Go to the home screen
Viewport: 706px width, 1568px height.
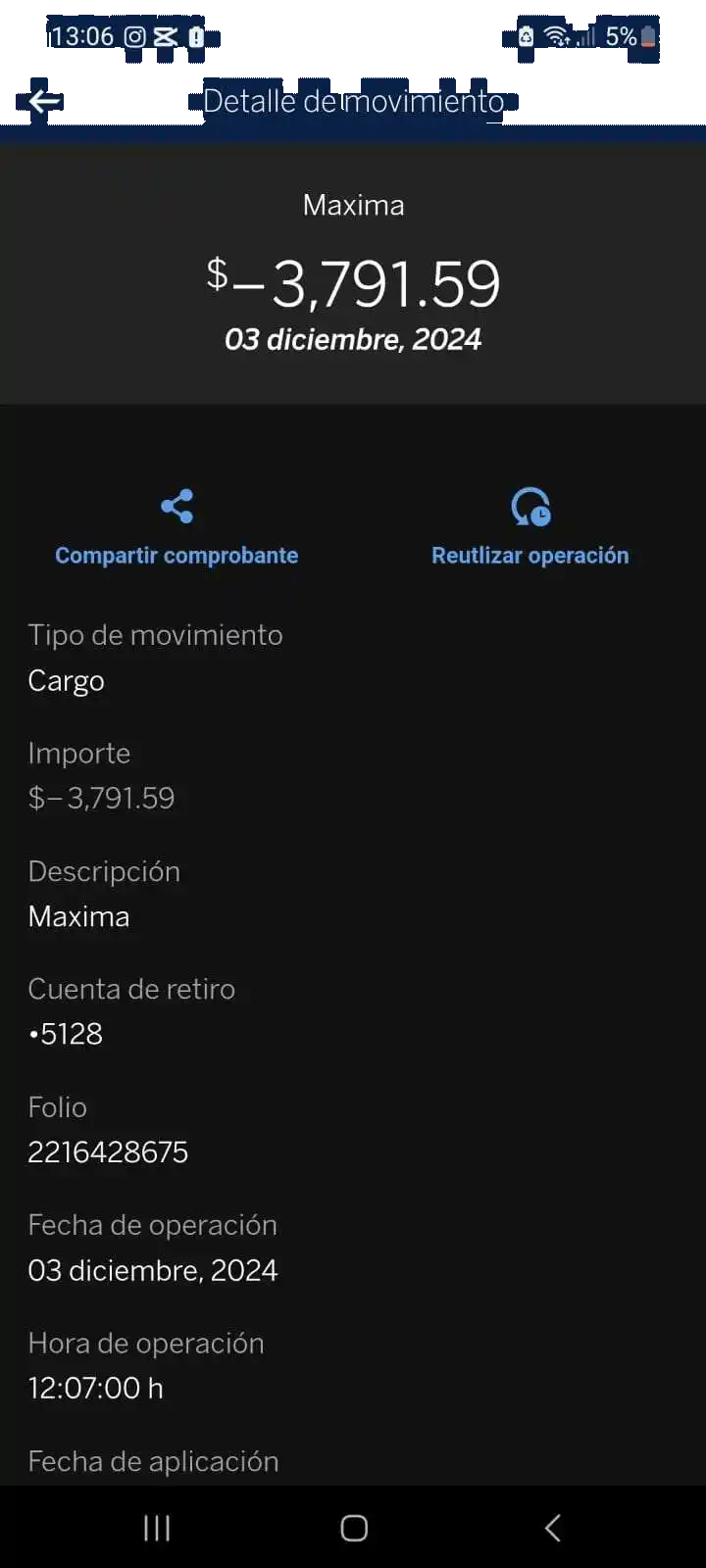(354, 1527)
